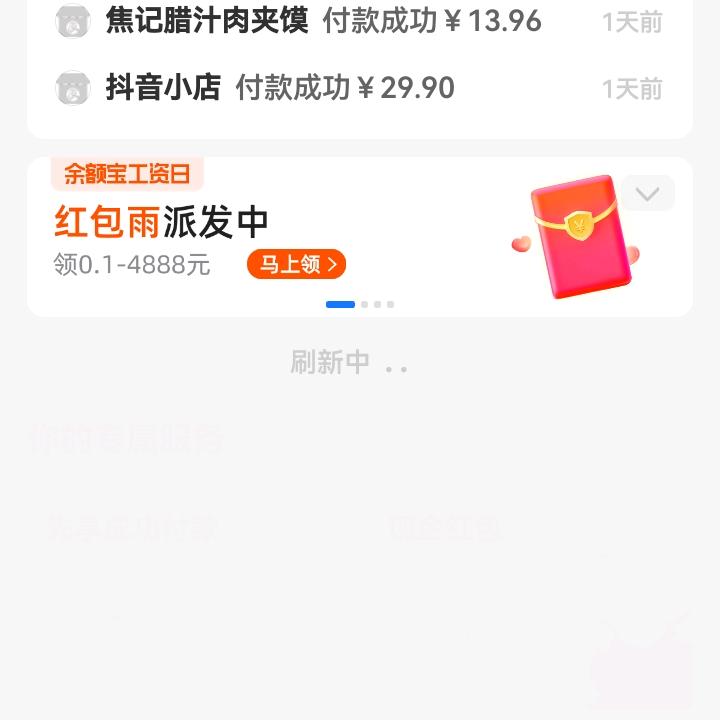Screen dimensions: 720x720
Task: Tap the 马上领 button
Action: [296, 264]
